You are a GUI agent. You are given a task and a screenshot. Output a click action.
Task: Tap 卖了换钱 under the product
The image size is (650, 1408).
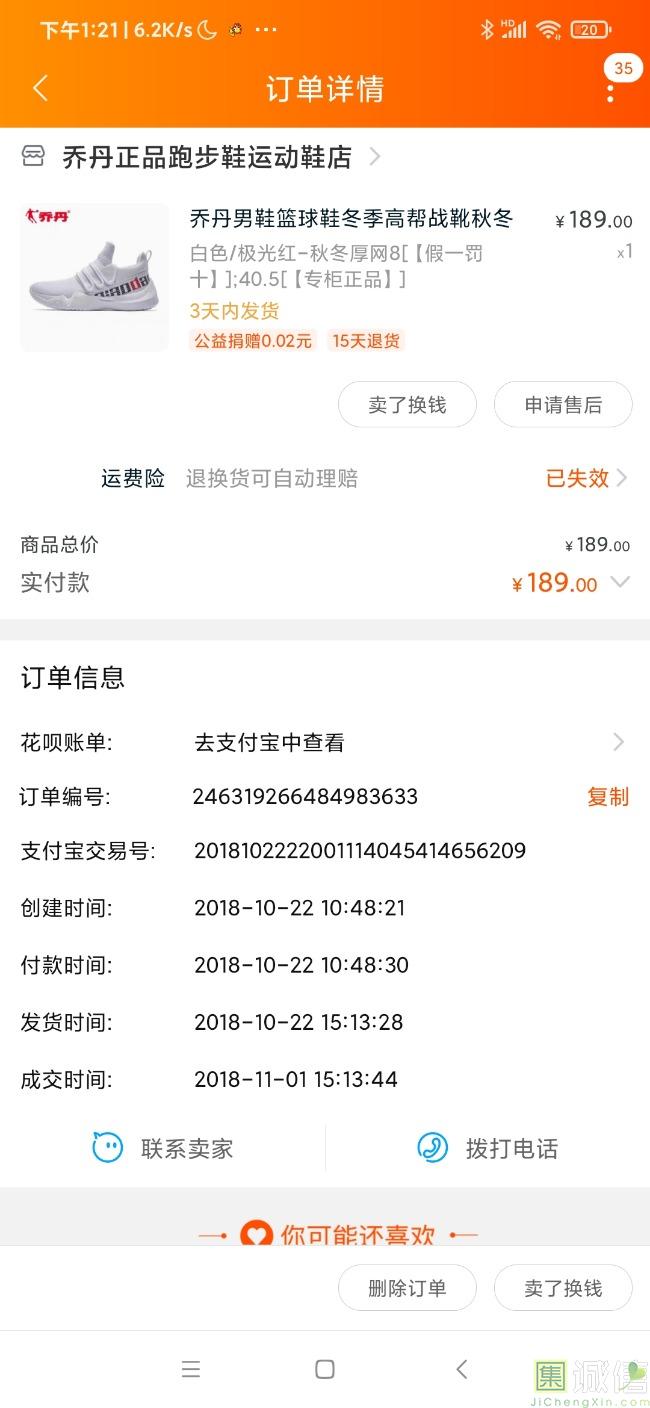click(407, 405)
